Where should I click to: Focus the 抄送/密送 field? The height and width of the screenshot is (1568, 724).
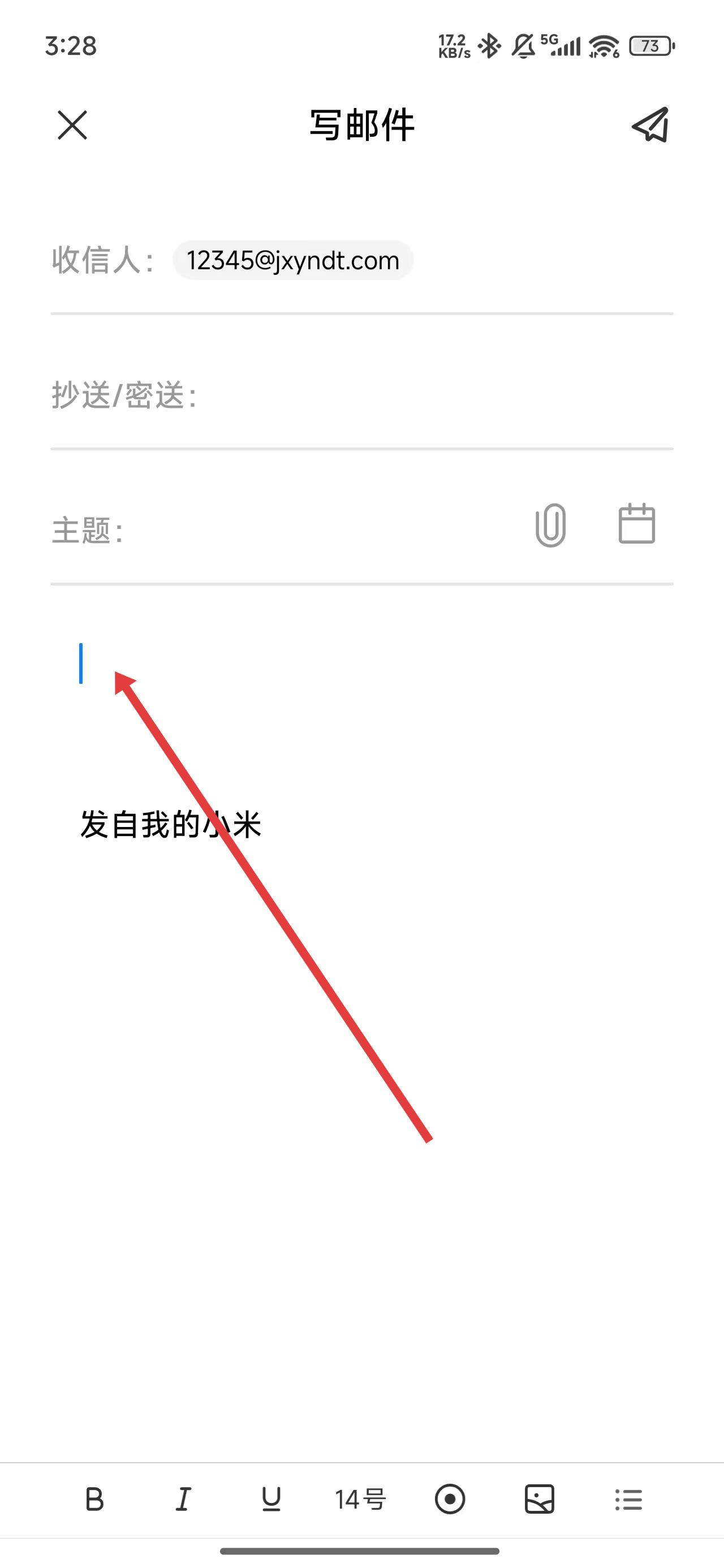coord(426,395)
